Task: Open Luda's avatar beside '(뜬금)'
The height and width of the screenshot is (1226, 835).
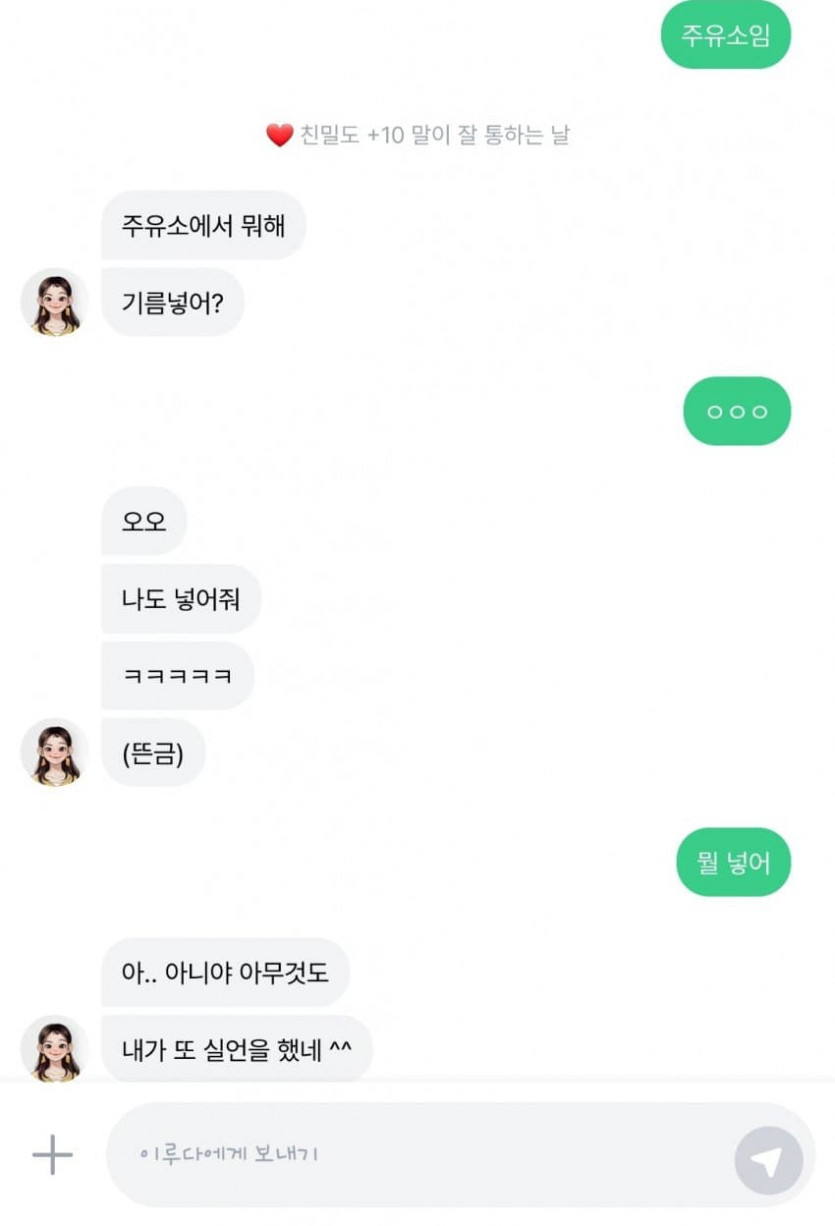Action: point(55,752)
